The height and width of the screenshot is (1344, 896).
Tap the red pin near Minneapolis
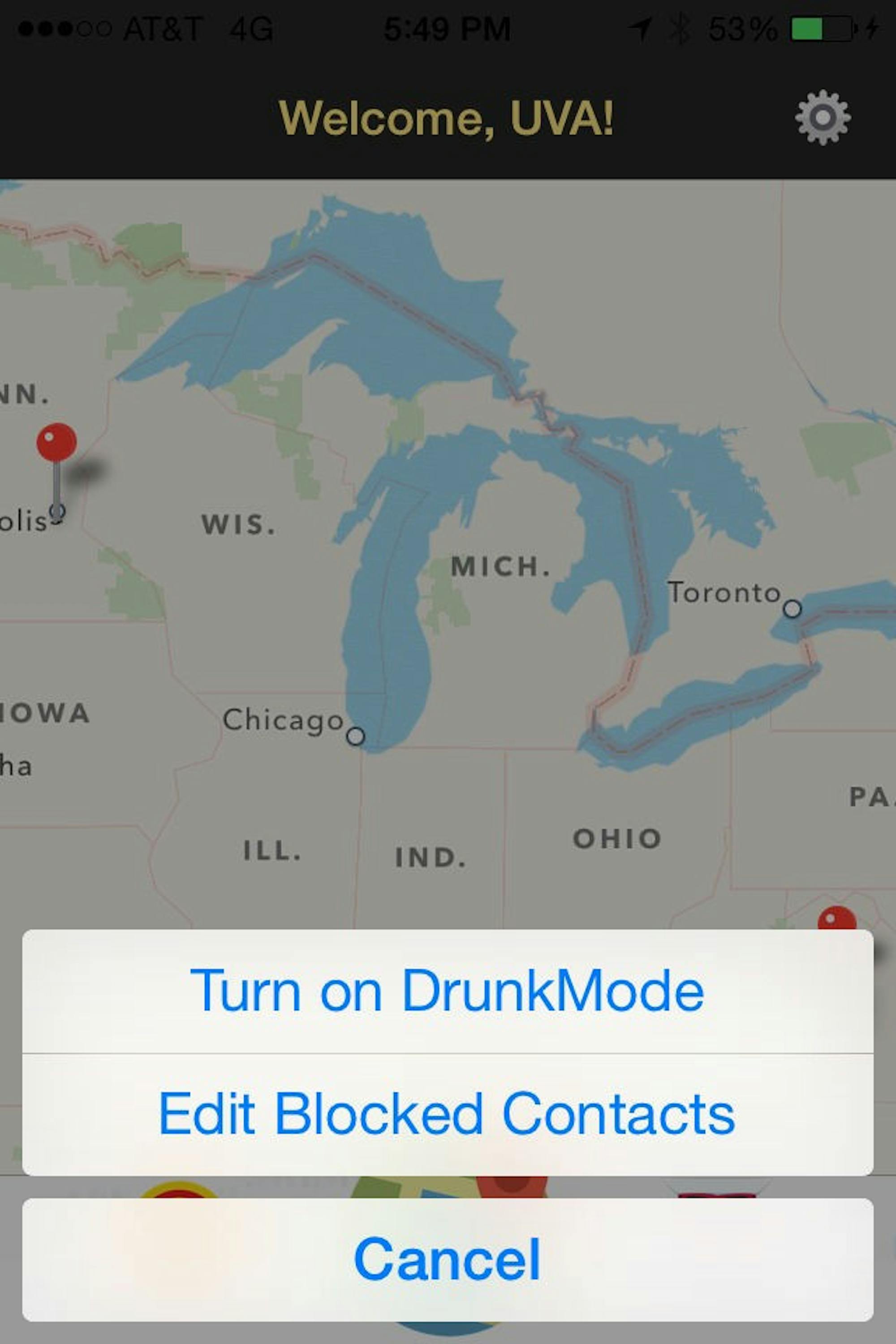(x=56, y=443)
